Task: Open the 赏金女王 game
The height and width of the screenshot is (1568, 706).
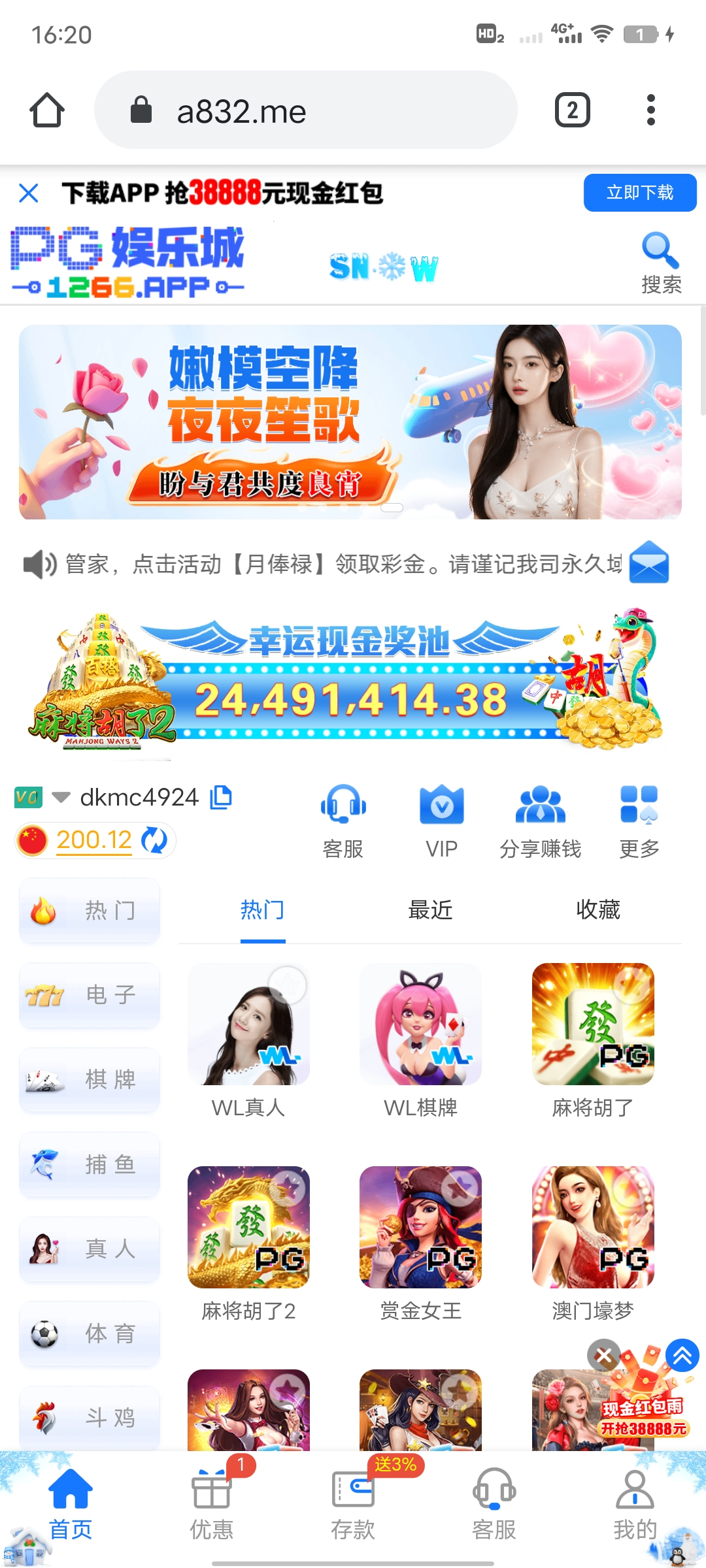Action: point(420,1241)
